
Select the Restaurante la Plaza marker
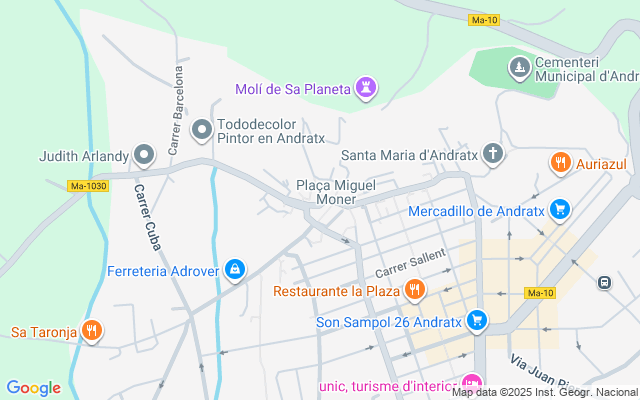(413, 291)
